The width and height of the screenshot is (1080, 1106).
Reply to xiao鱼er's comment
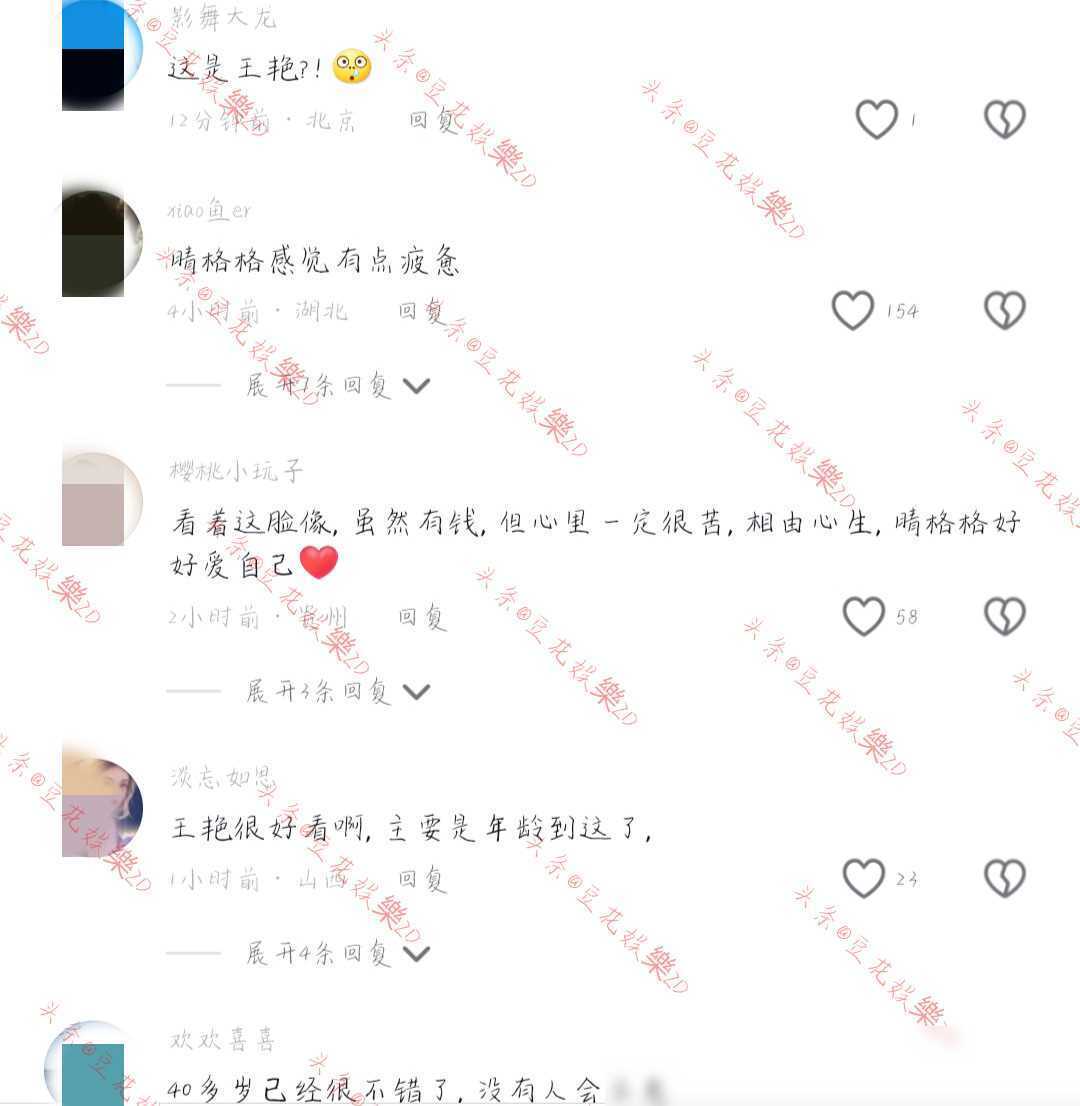pos(421,311)
